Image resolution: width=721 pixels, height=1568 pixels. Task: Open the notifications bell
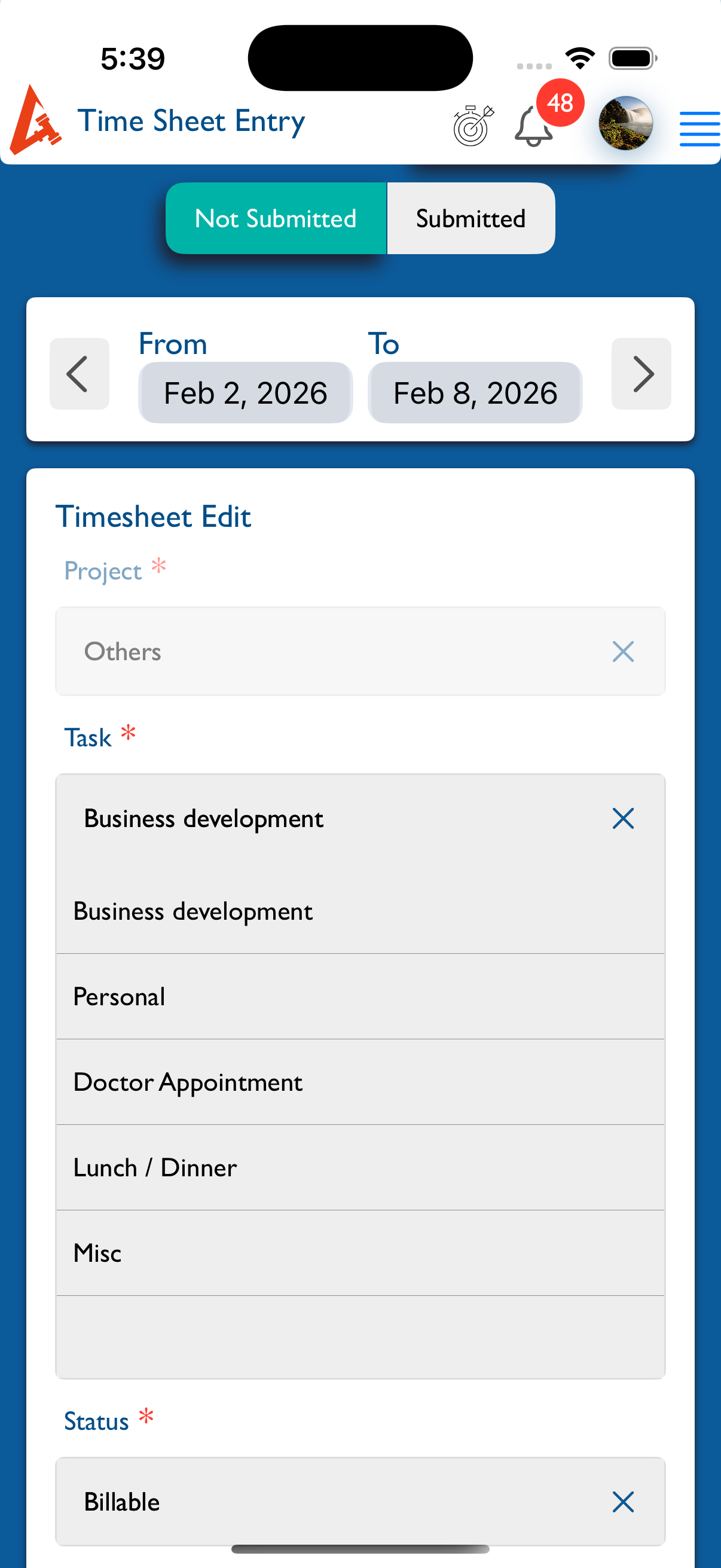tap(534, 127)
